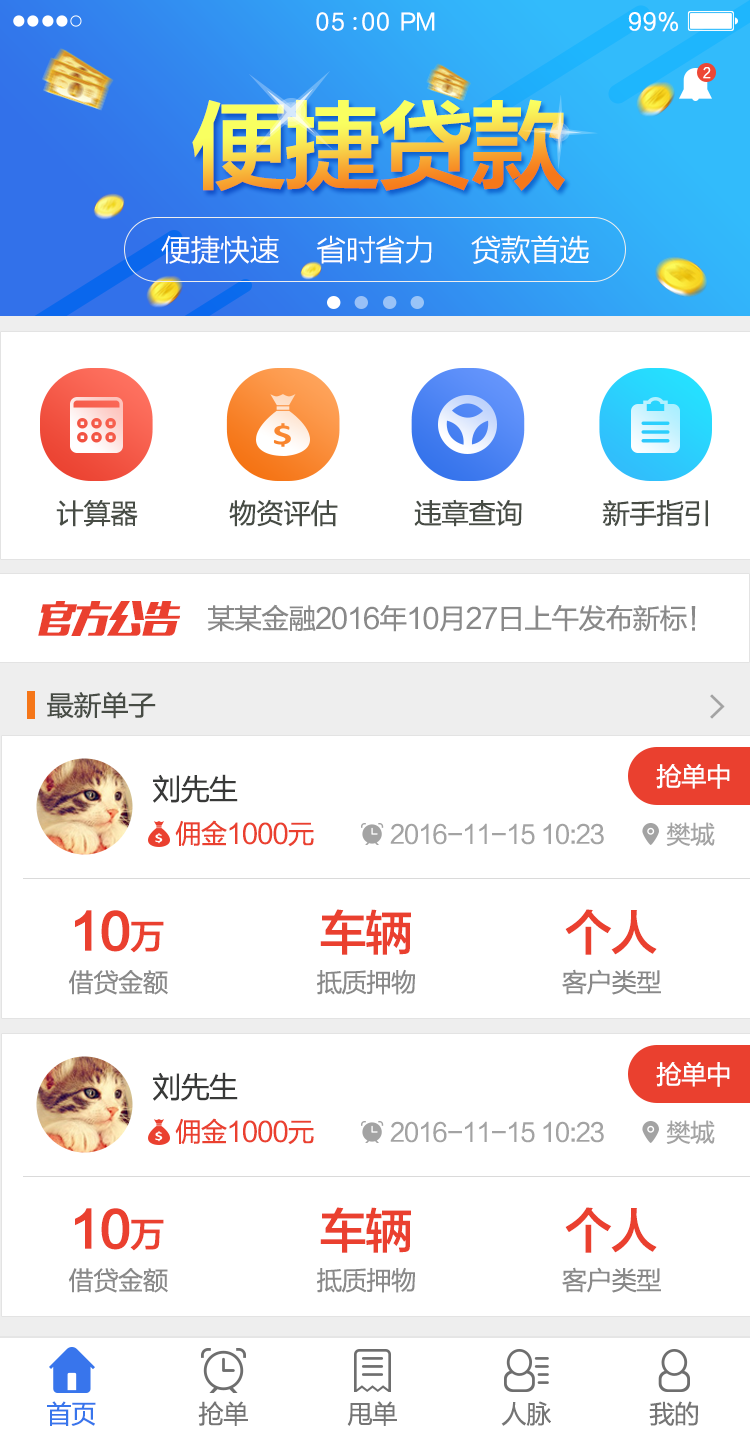The width and height of the screenshot is (750, 1434).
Task: Tap the 甩单 receipt icon
Action: click(x=372, y=1373)
